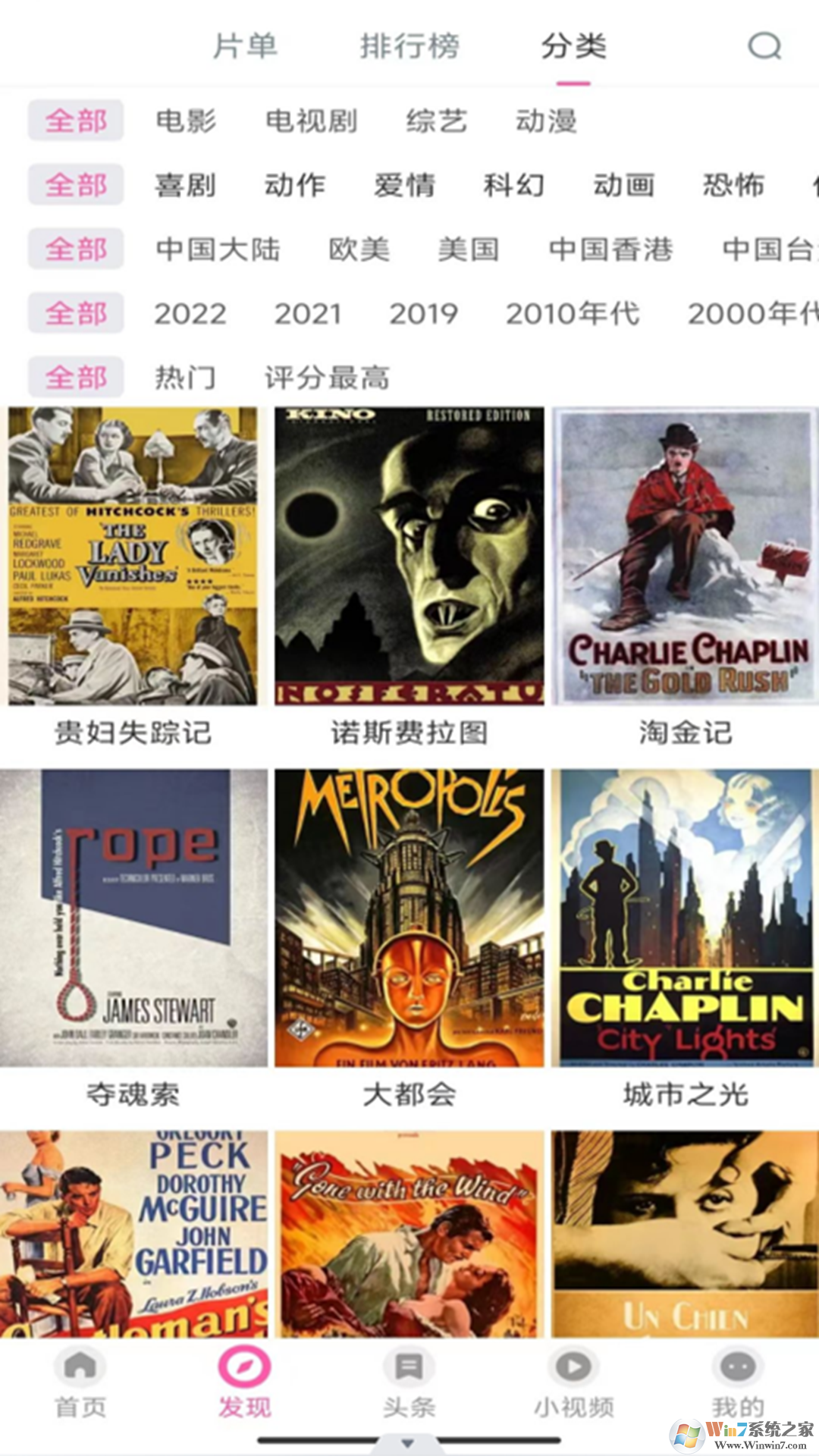Choose 全部 in the sorting filter row
Screen dimensions: 819x1456
74,377
